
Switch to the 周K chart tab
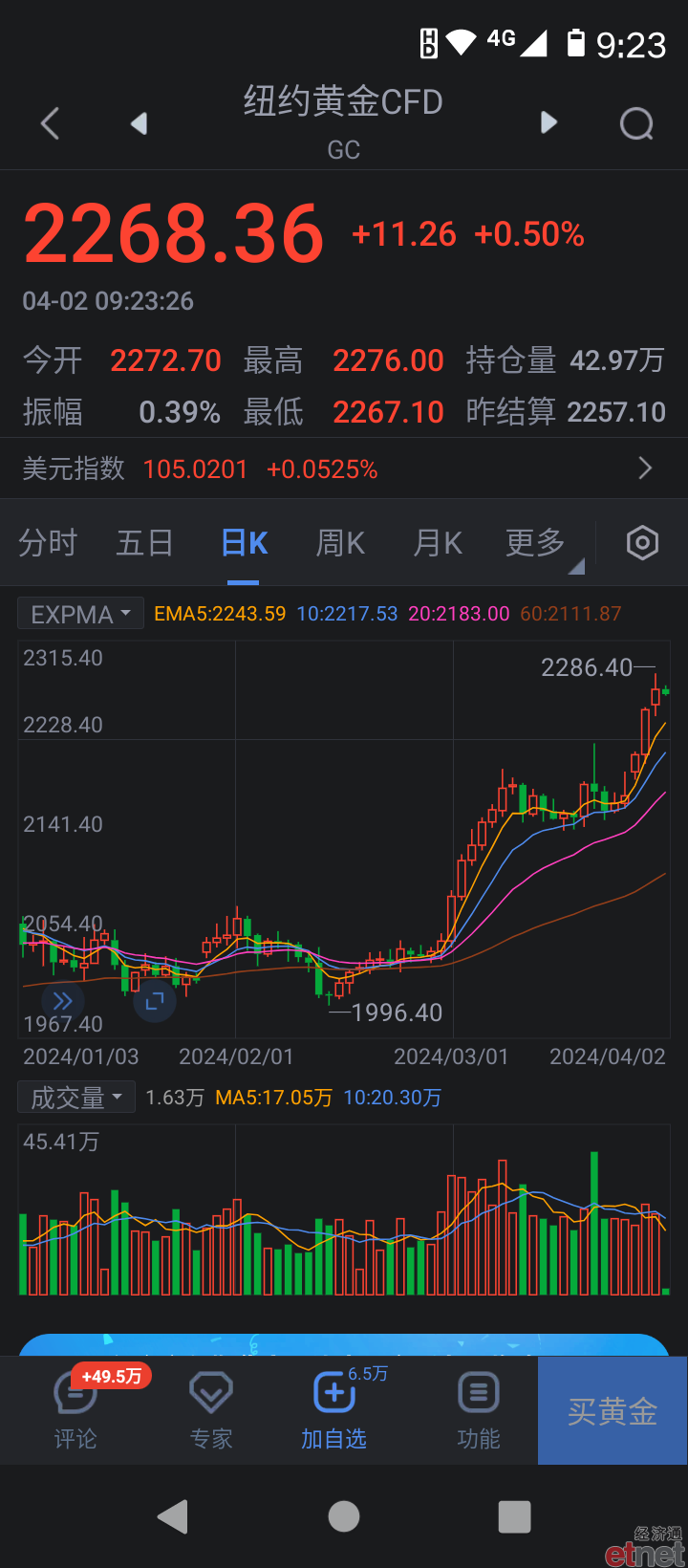coord(340,543)
